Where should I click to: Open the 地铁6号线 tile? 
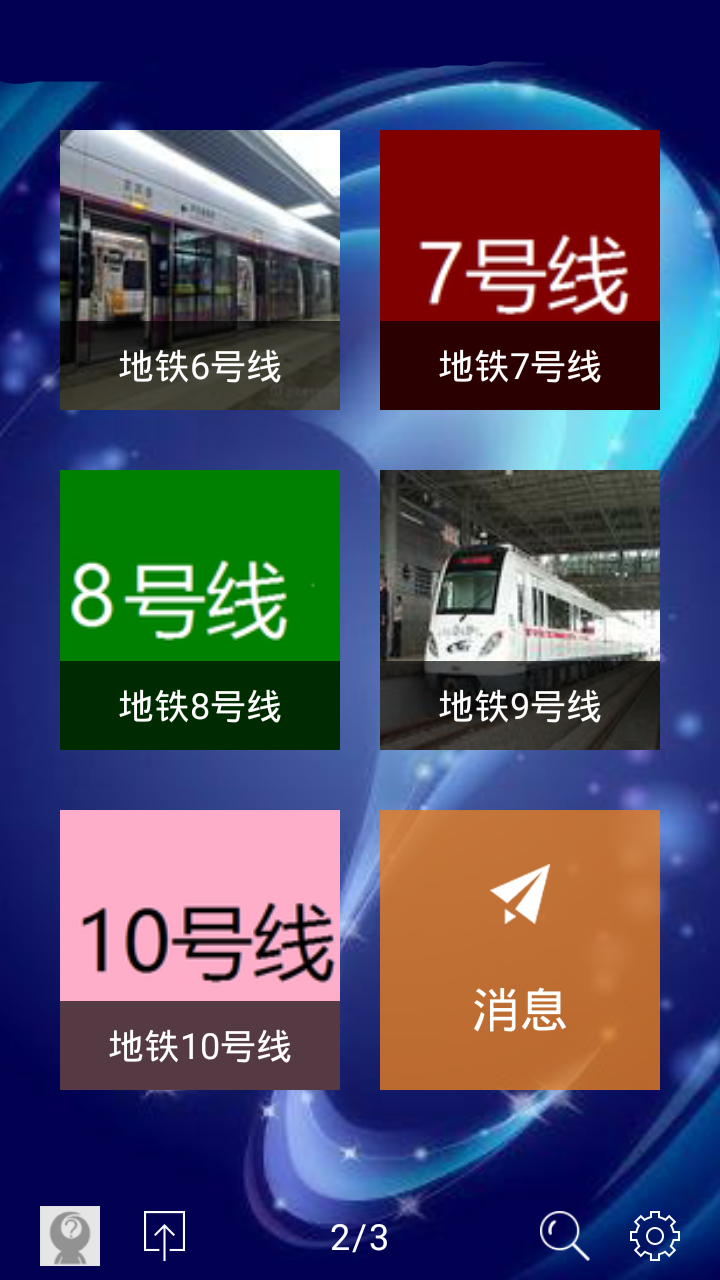tap(200, 270)
